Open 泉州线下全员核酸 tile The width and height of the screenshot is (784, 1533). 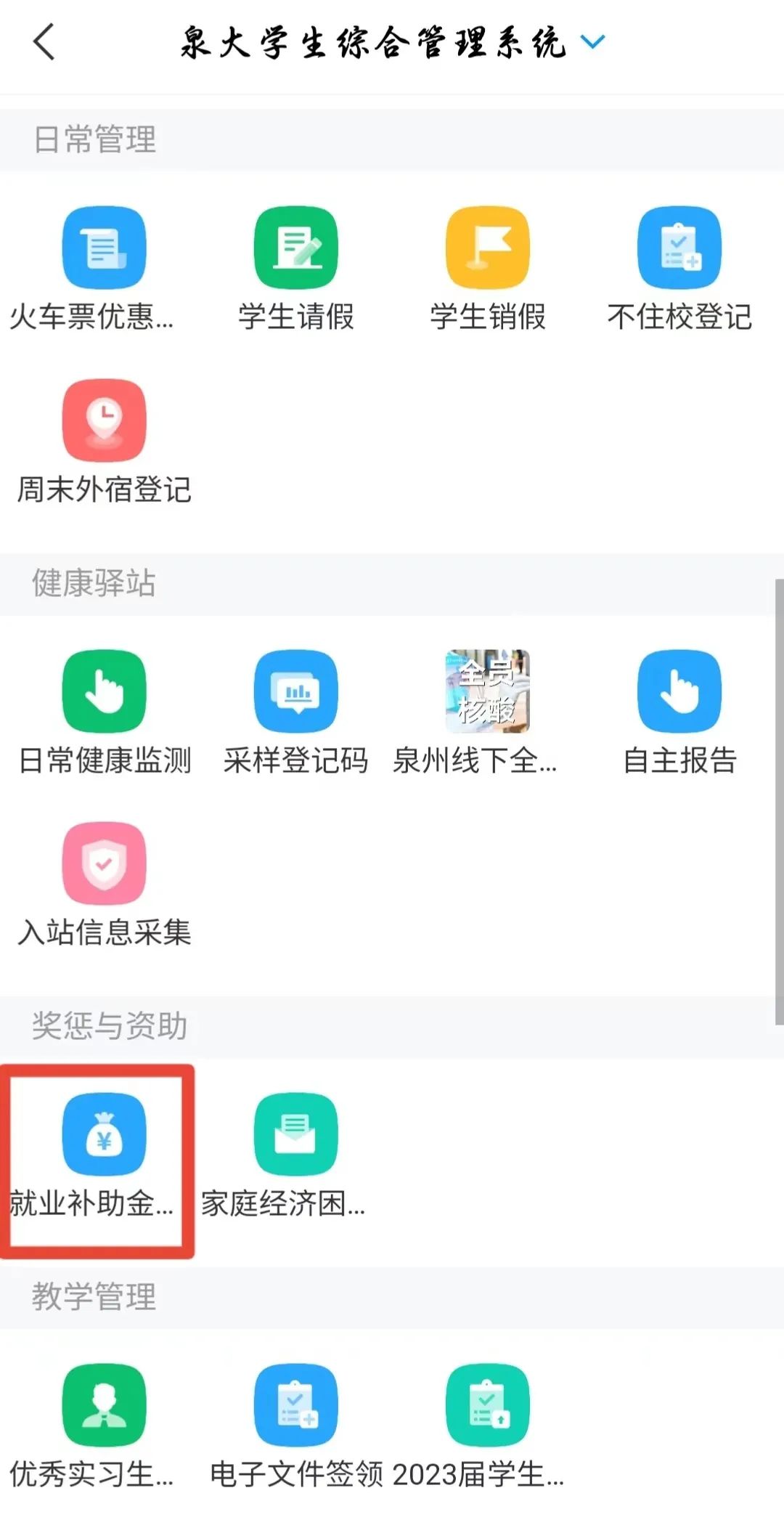487,691
